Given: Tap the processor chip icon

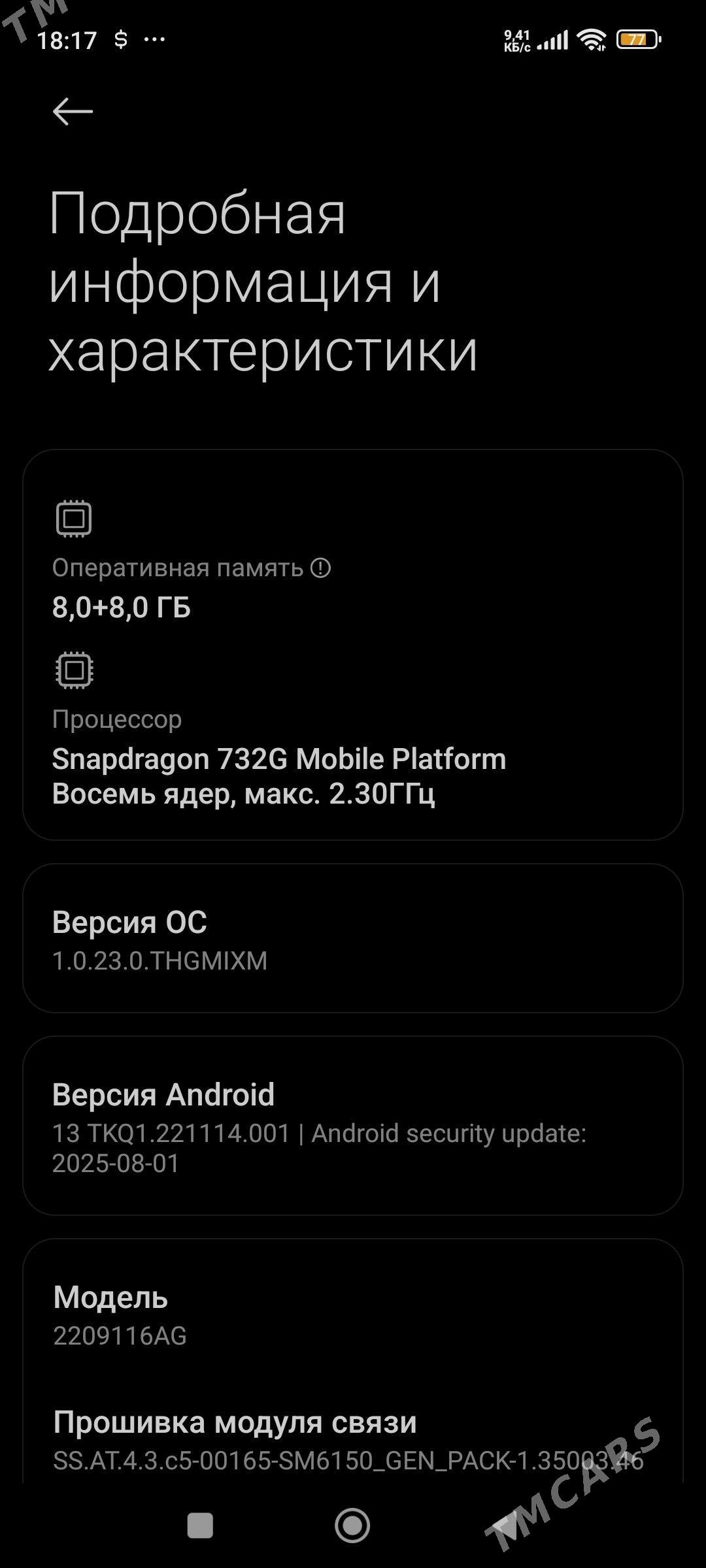Looking at the screenshot, I should 74,671.
